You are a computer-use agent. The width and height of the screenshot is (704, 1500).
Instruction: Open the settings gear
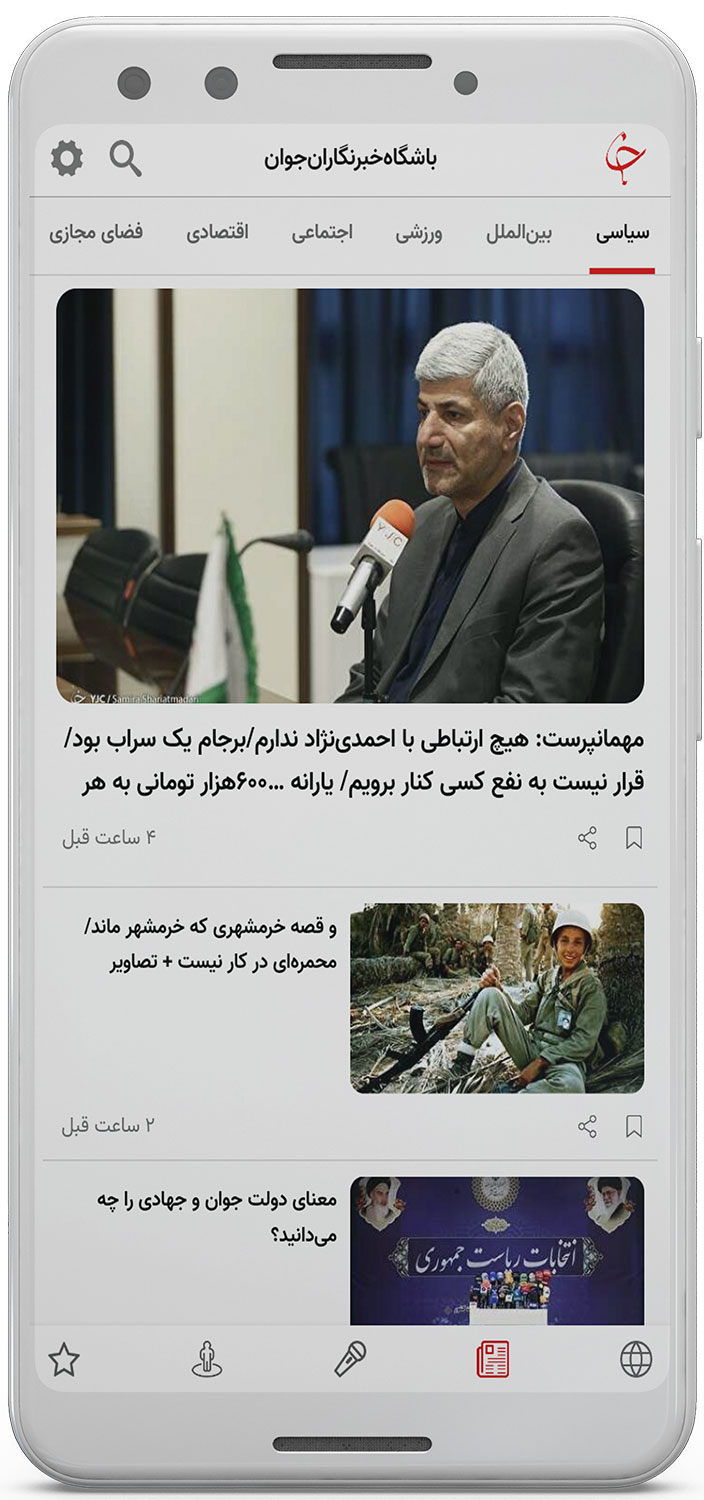point(67,158)
